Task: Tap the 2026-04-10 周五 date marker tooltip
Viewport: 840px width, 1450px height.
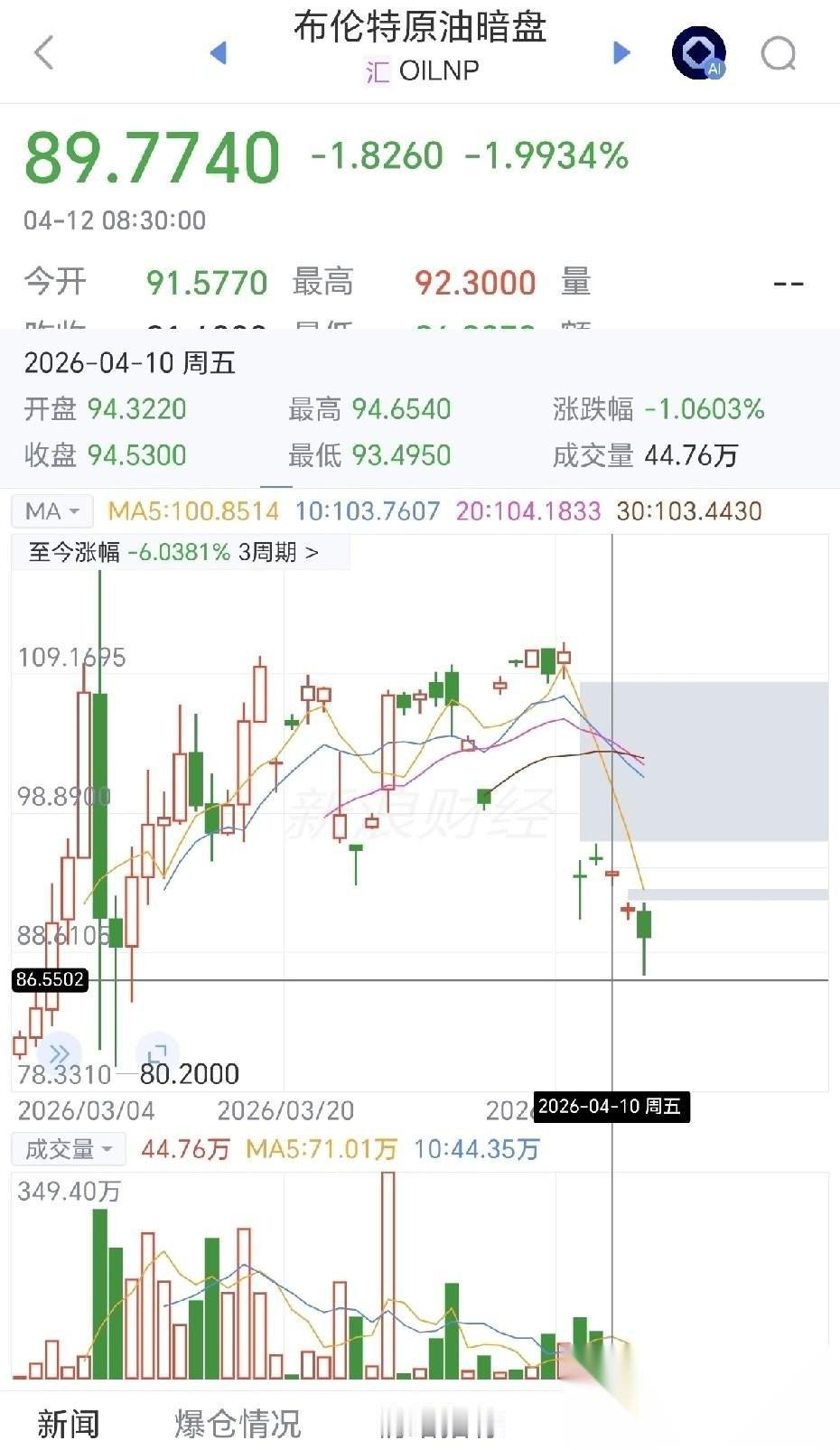Action: click(611, 1106)
